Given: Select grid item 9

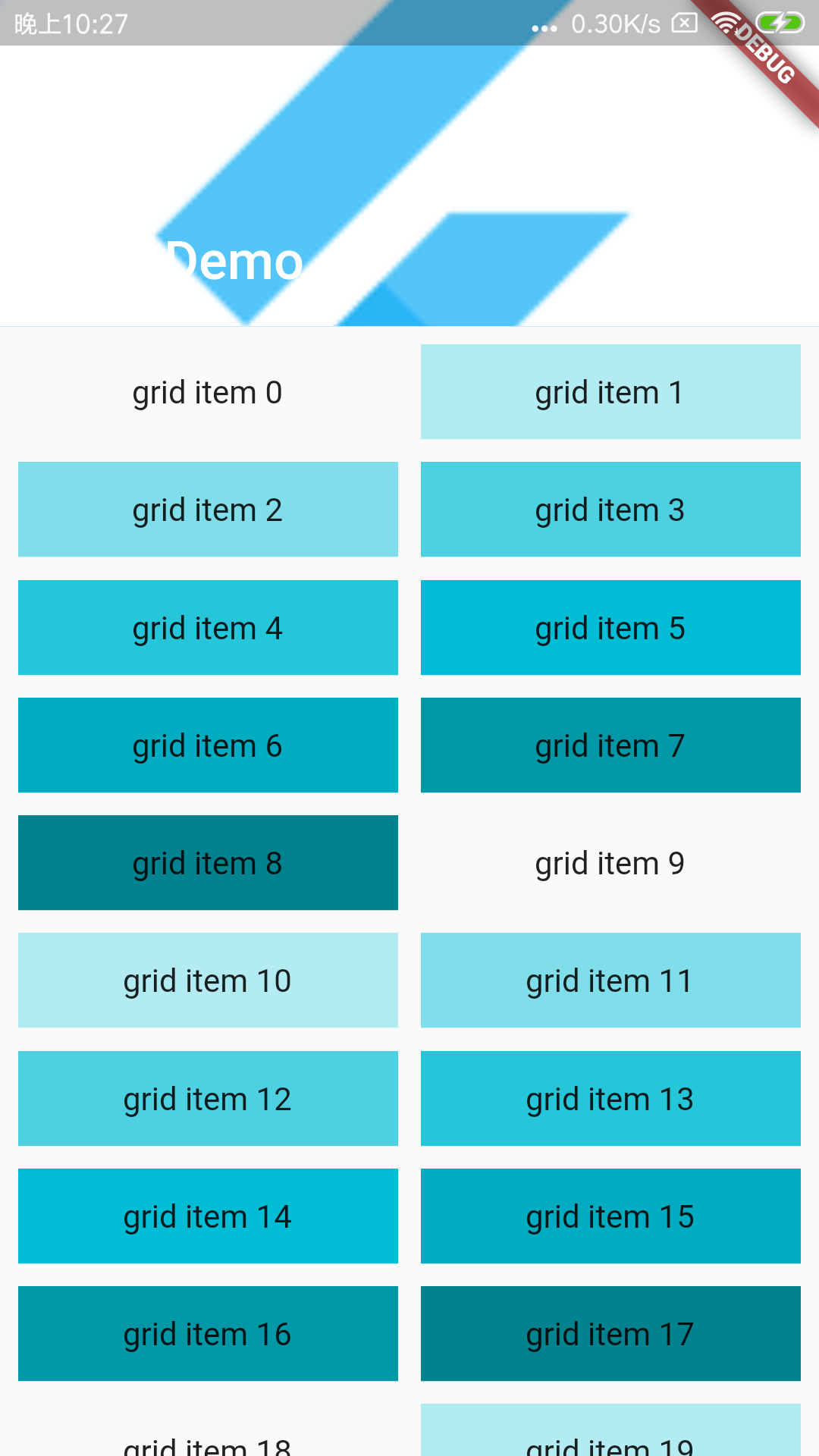Looking at the screenshot, I should 610,862.
